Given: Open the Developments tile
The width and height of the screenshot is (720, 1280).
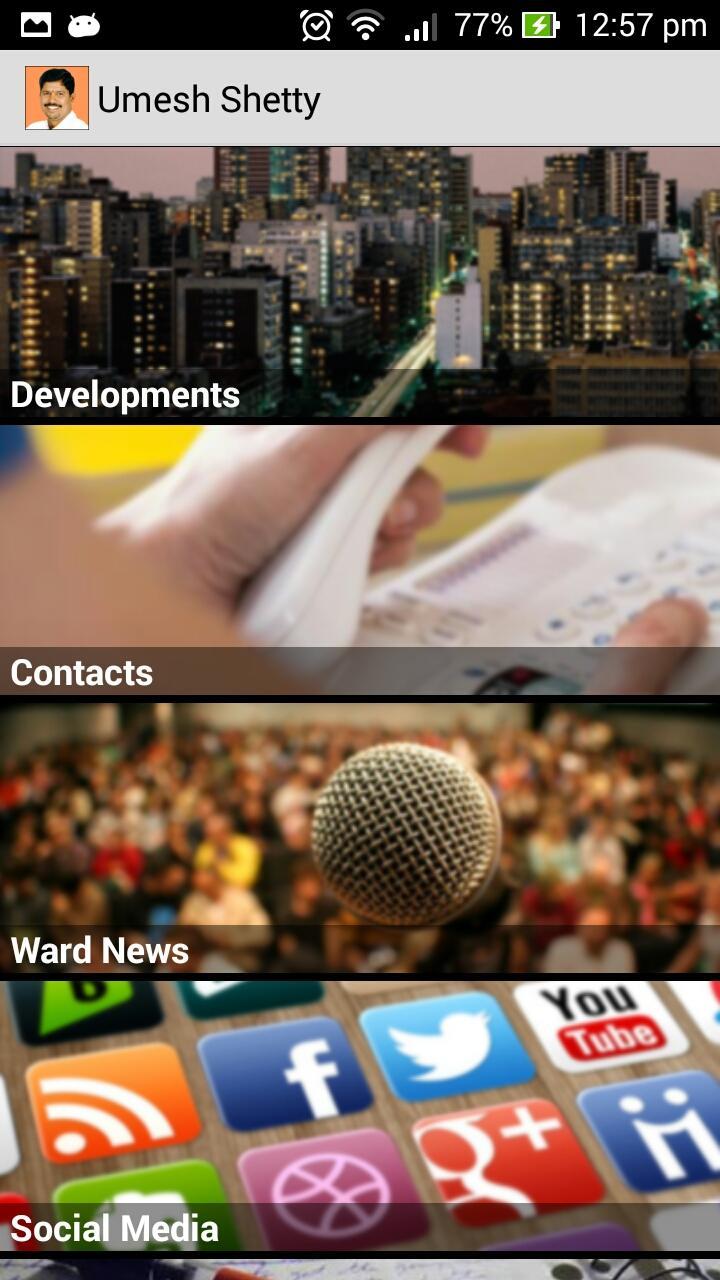Looking at the screenshot, I should pos(360,283).
